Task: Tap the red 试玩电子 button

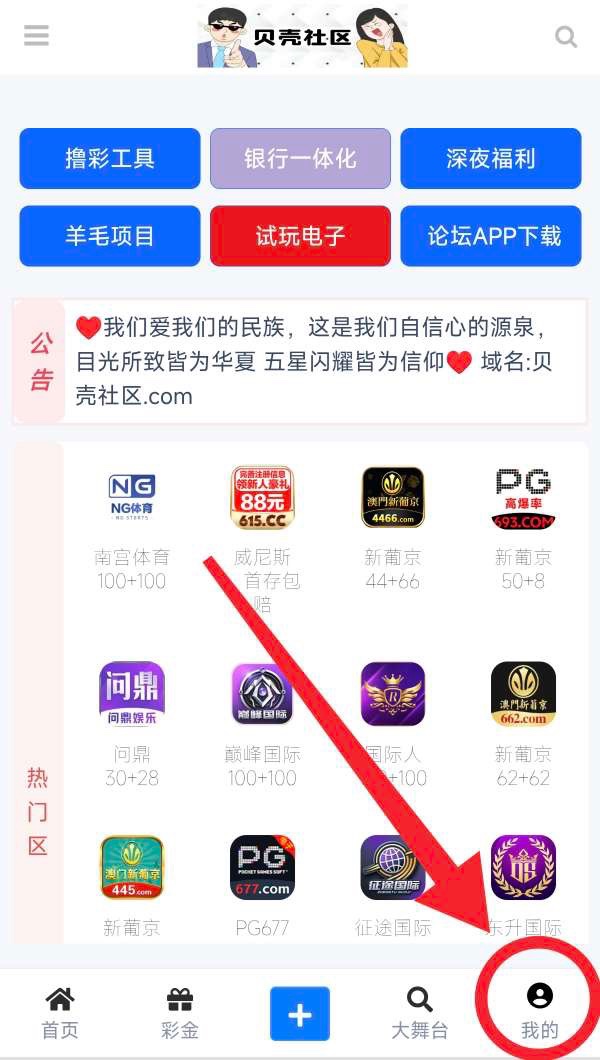Action: [x=300, y=236]
